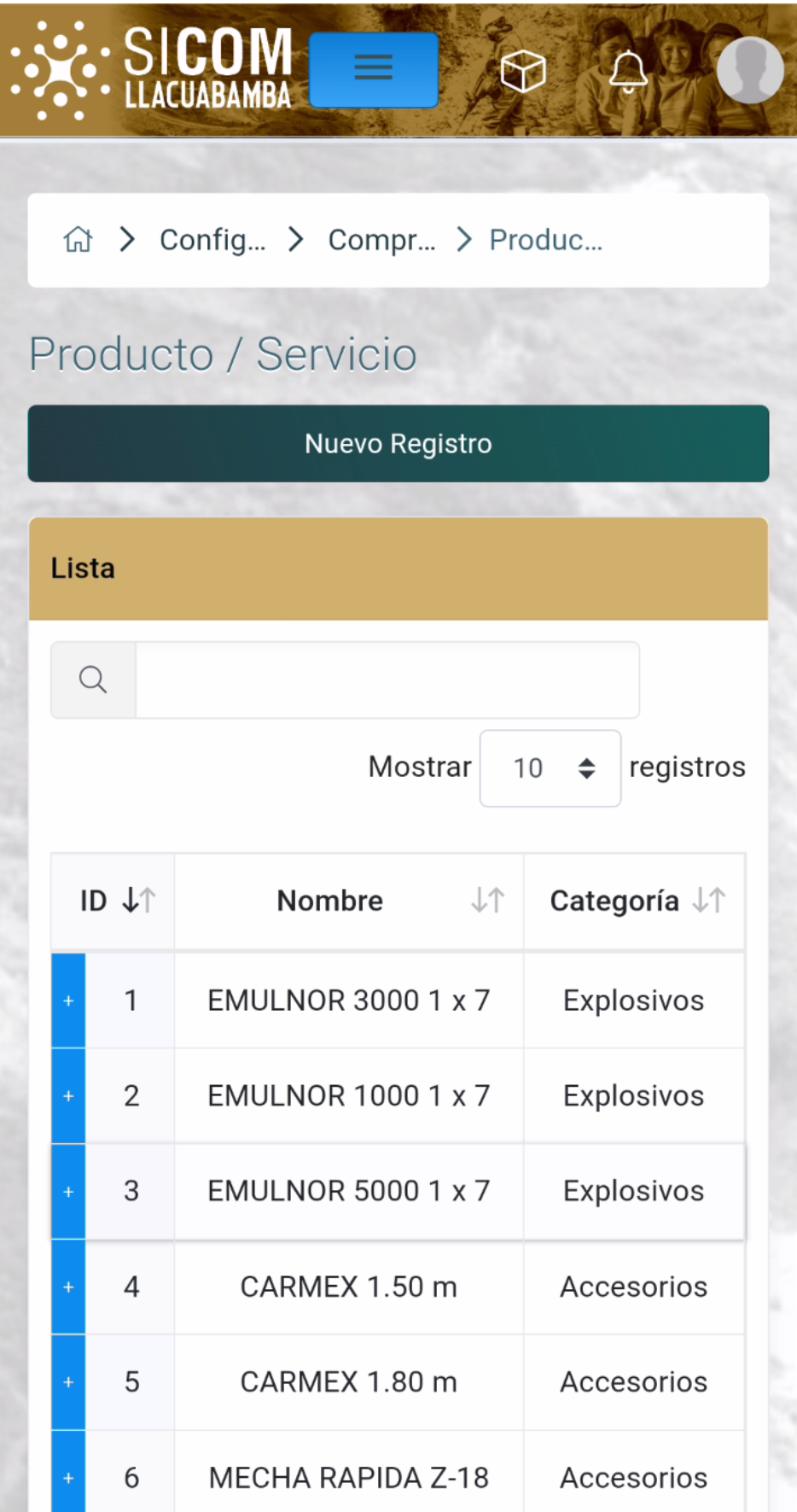Open the Compr... breadcrumb link

click(381, 240)
